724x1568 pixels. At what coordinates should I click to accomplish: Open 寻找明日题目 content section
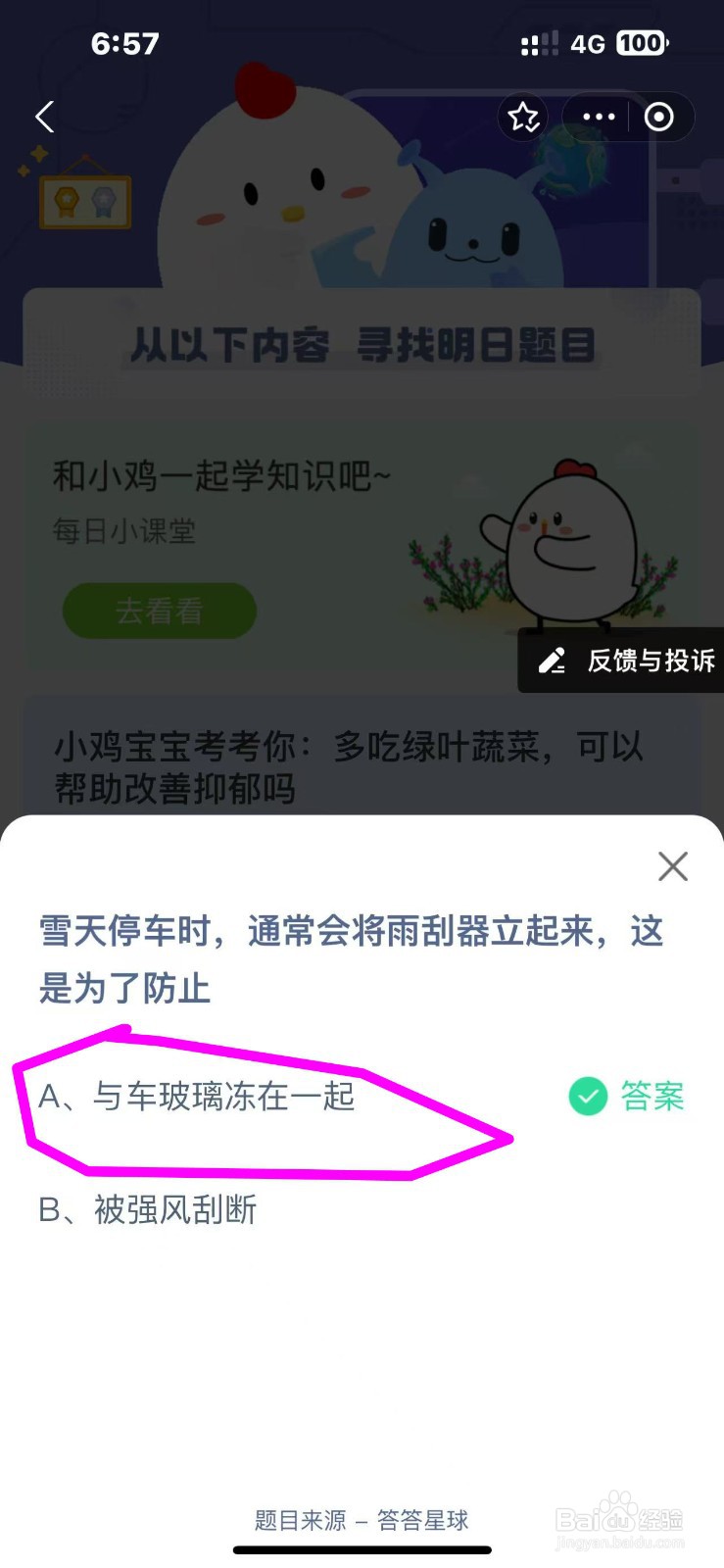(362, 345)
